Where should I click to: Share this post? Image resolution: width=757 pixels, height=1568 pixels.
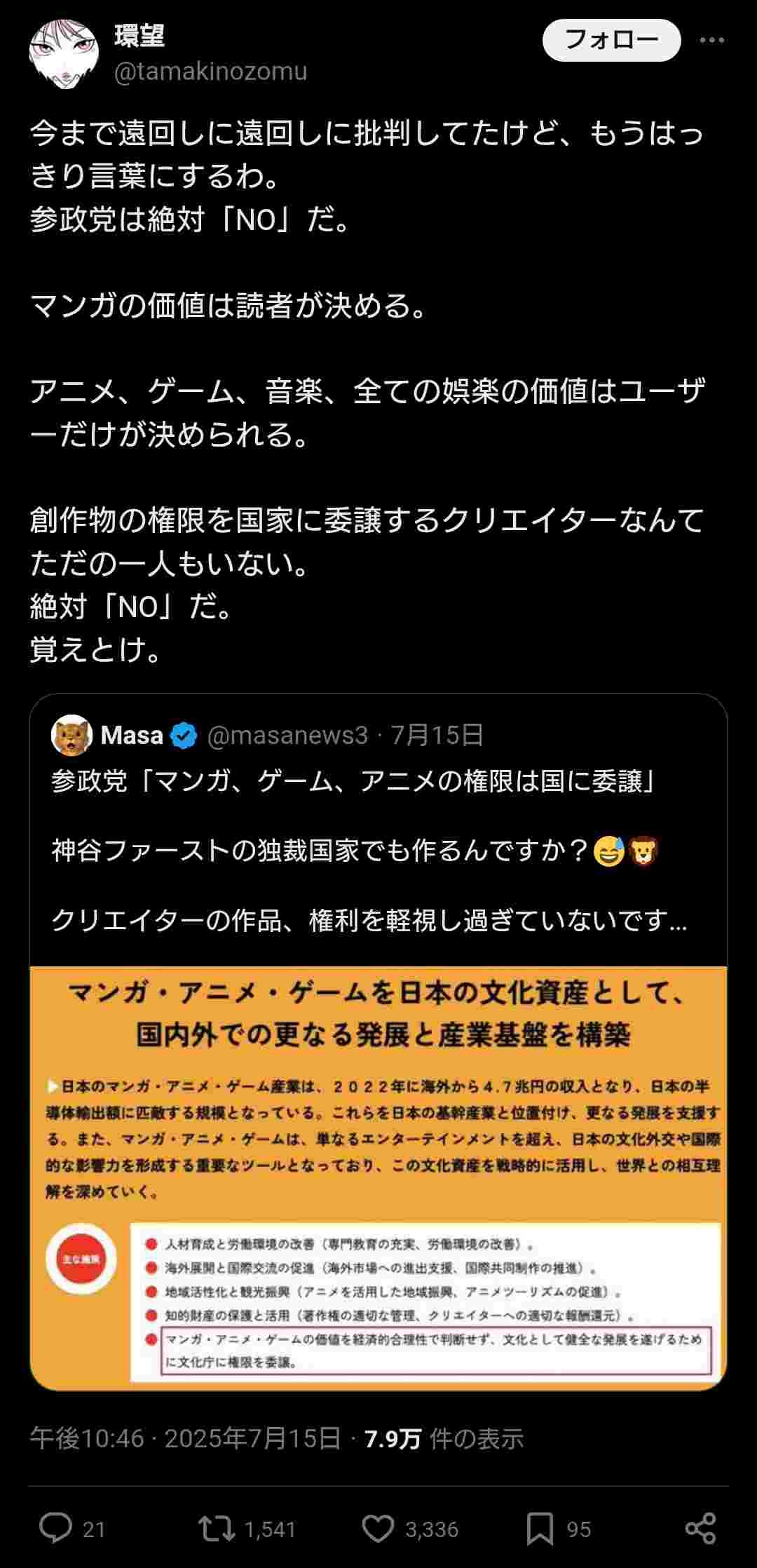tap(700, 1529)
